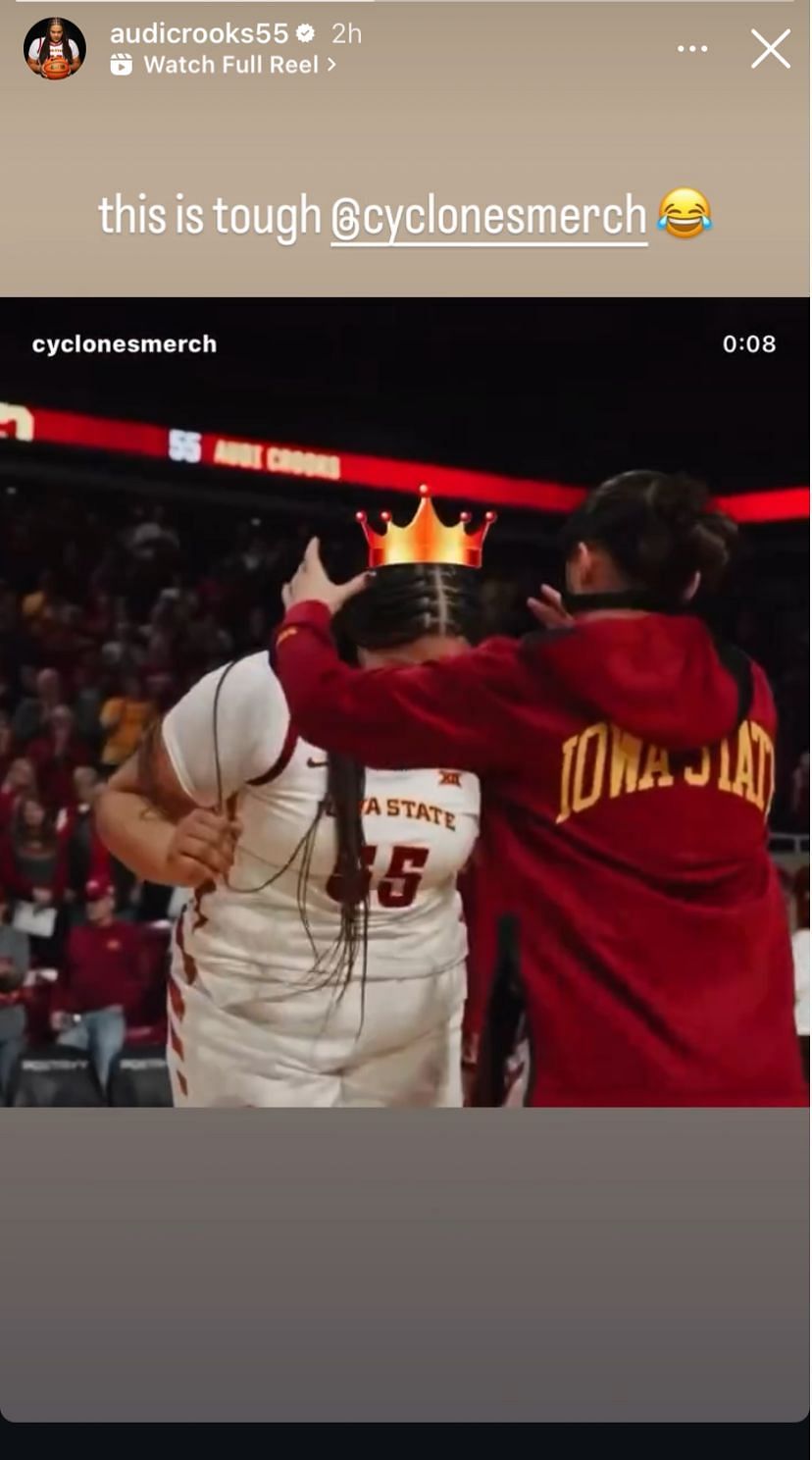Watch the full reel
This screenshot has width=812, height=1460.
tap(230, 65)
